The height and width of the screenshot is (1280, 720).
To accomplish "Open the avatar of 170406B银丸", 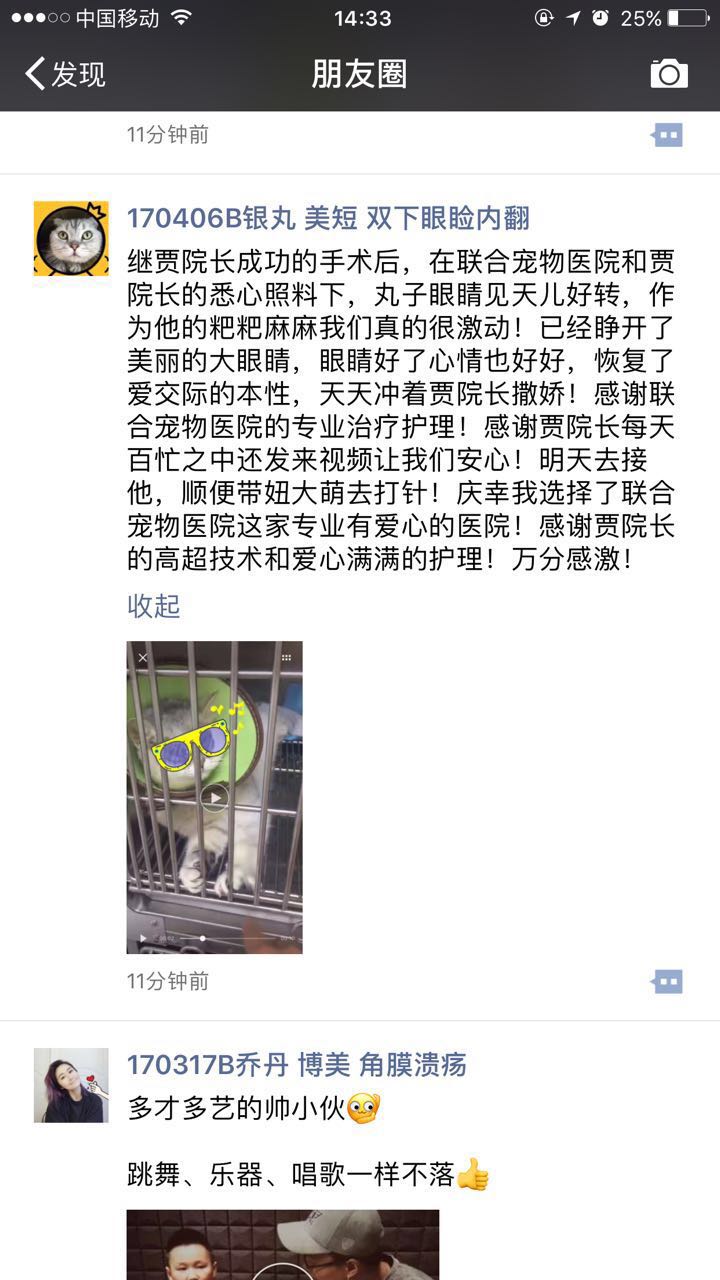I will 71,238.
